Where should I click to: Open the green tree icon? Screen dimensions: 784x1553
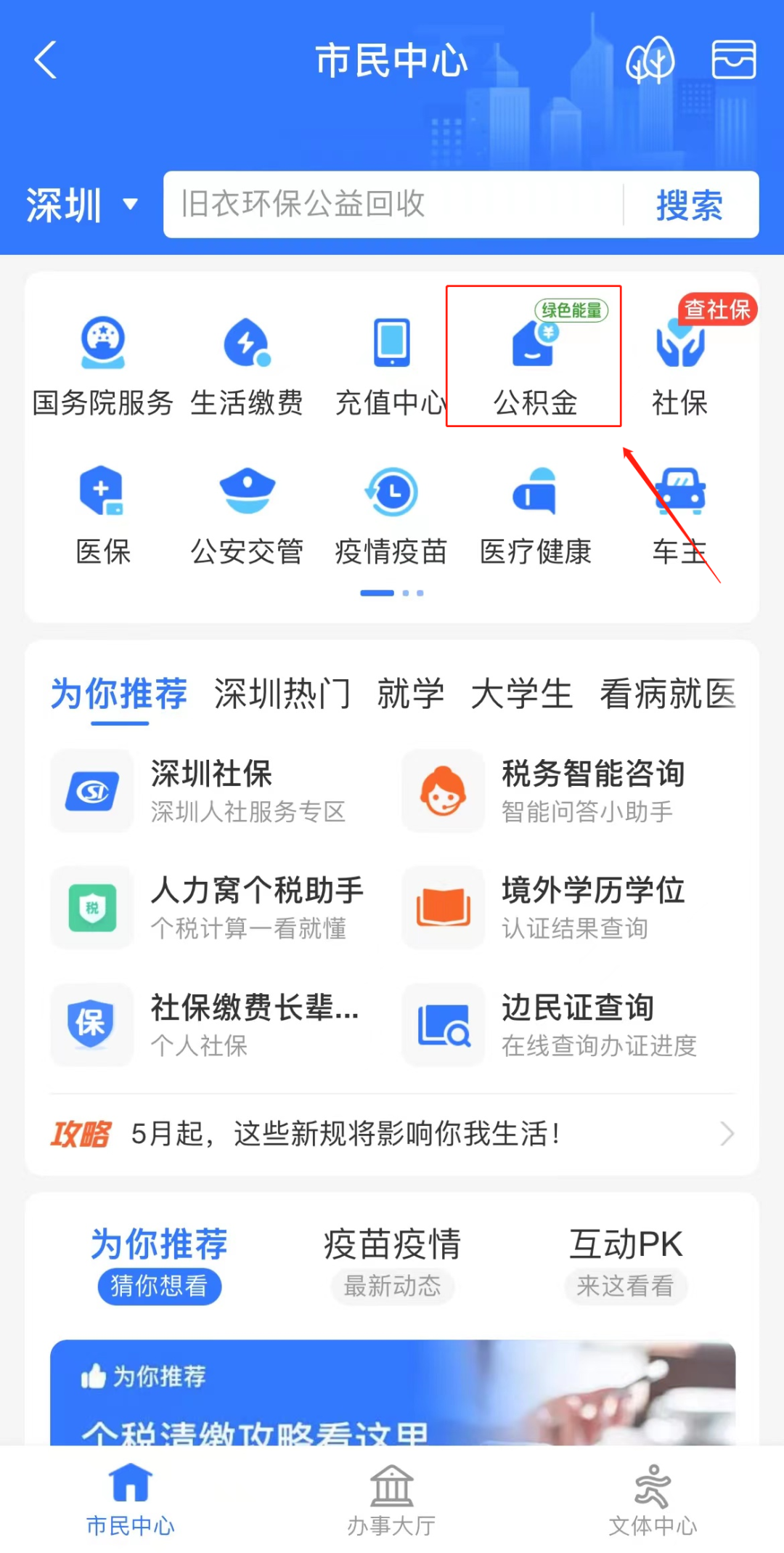[650, 60]
